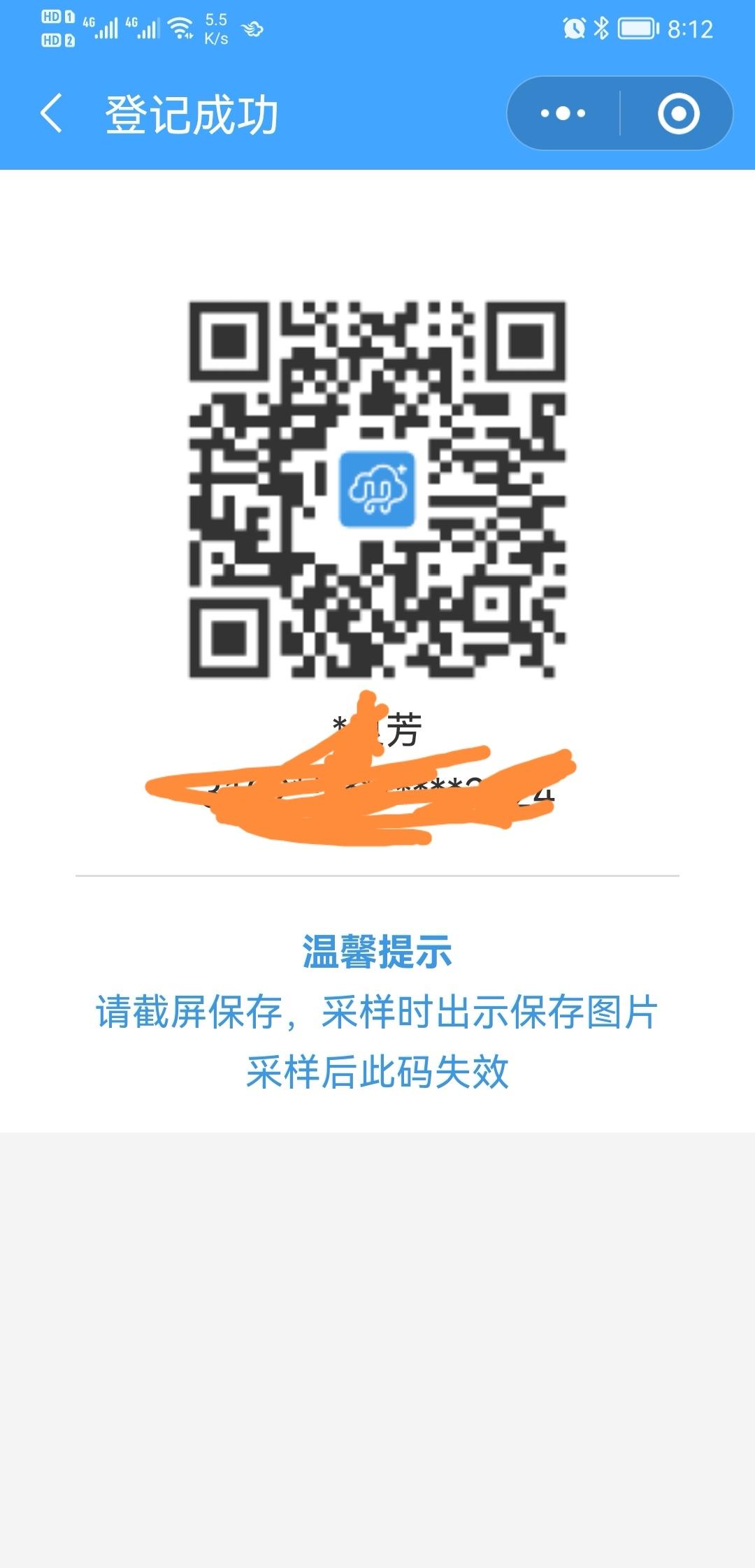Open the mini program's three-dot menu
The height and width of the screenshot is (1568, 755).
(563, 113)
